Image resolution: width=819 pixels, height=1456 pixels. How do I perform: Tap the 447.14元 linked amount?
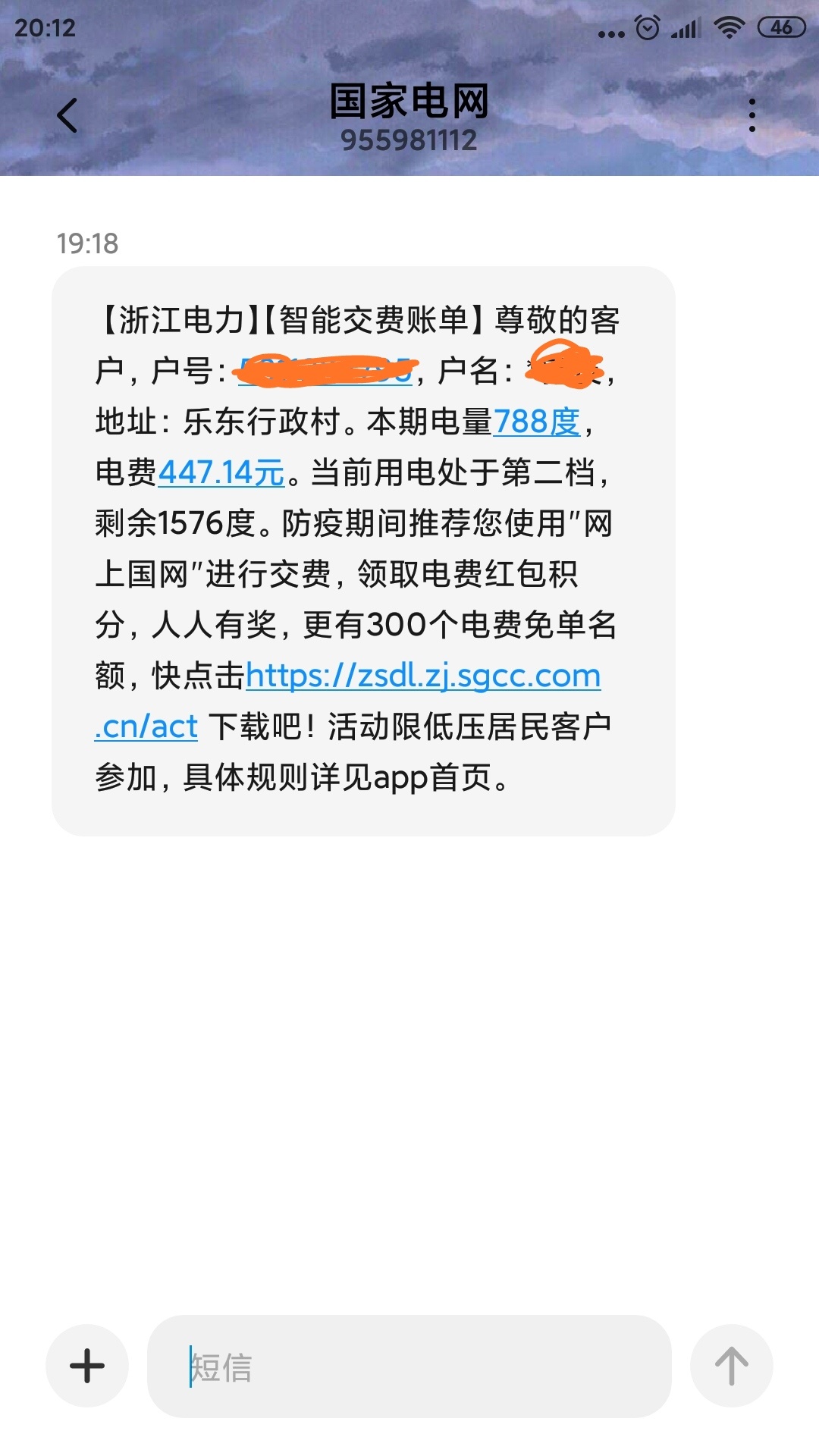point(221,472)
